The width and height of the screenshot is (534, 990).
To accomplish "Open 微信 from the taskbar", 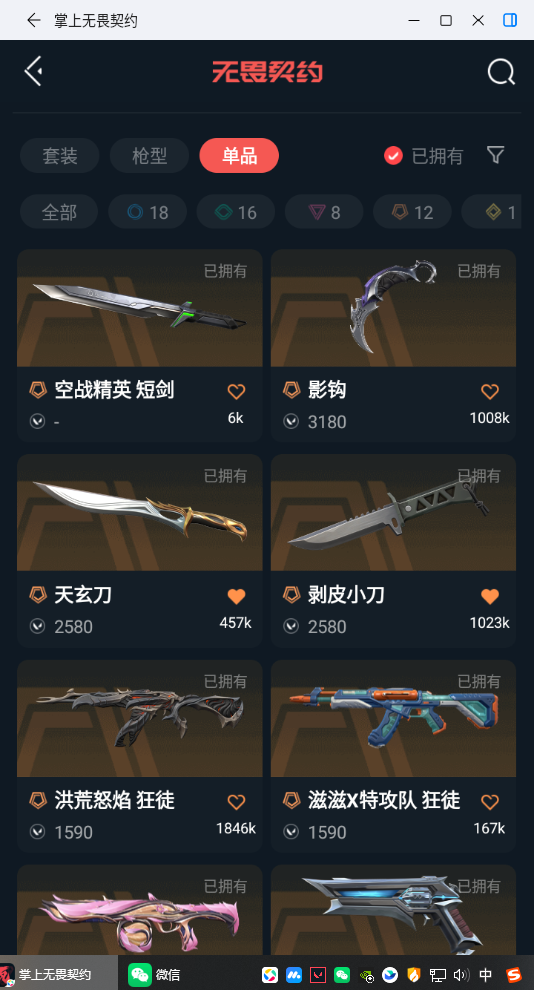I will [155, 974].
